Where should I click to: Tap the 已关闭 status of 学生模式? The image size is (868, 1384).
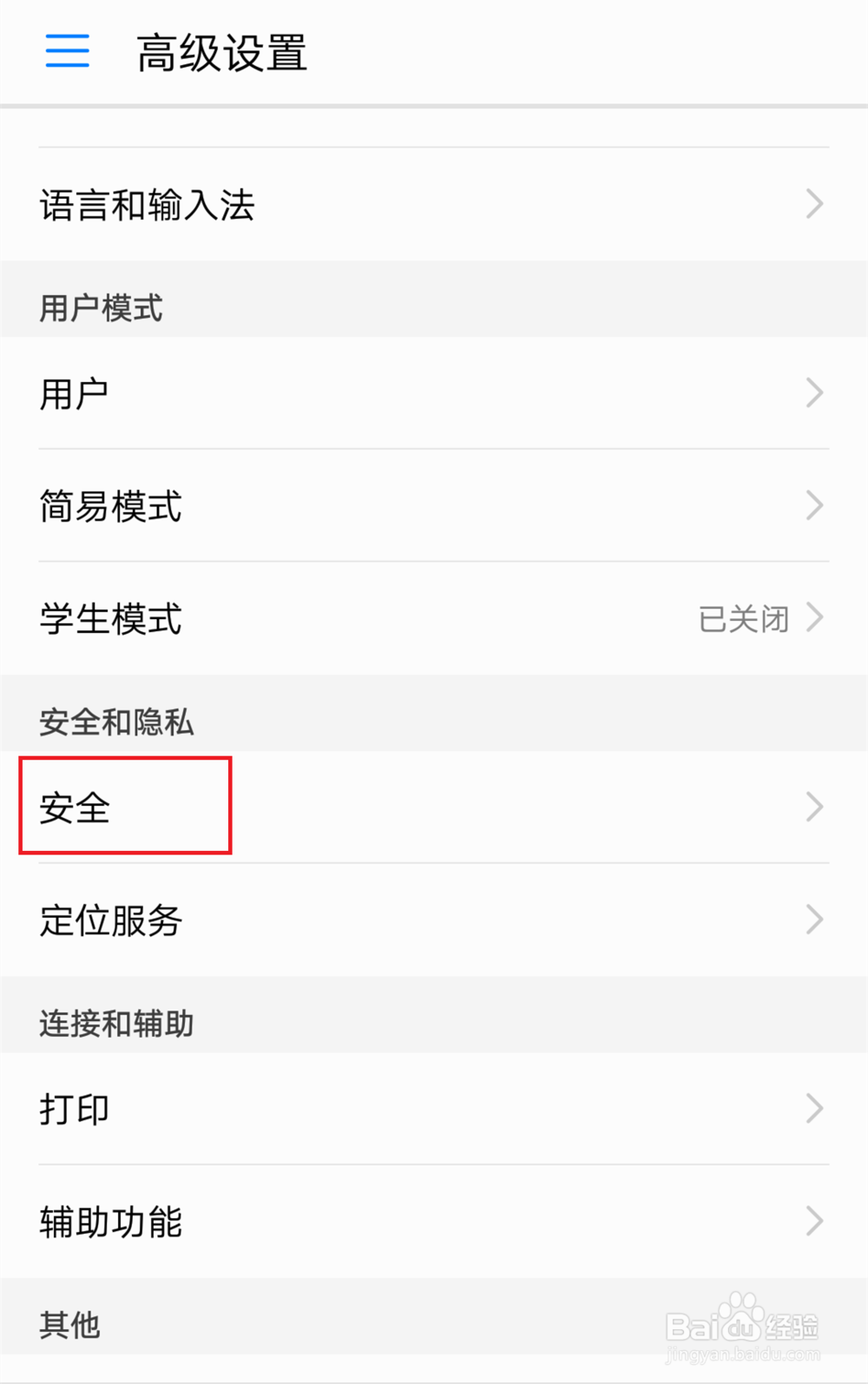[742, 618]
